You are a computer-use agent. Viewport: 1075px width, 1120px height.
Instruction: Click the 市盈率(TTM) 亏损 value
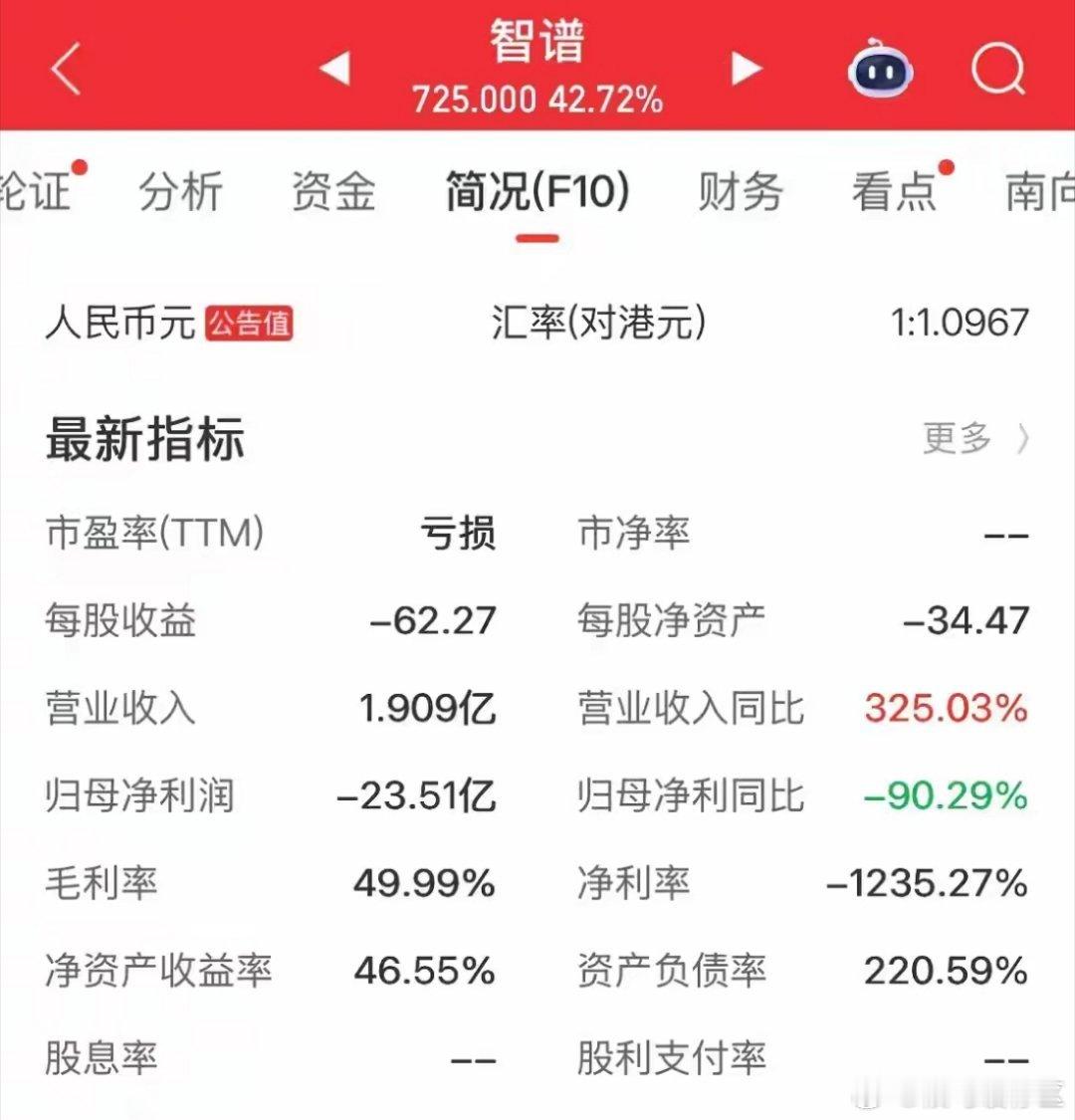click(461, 533)
